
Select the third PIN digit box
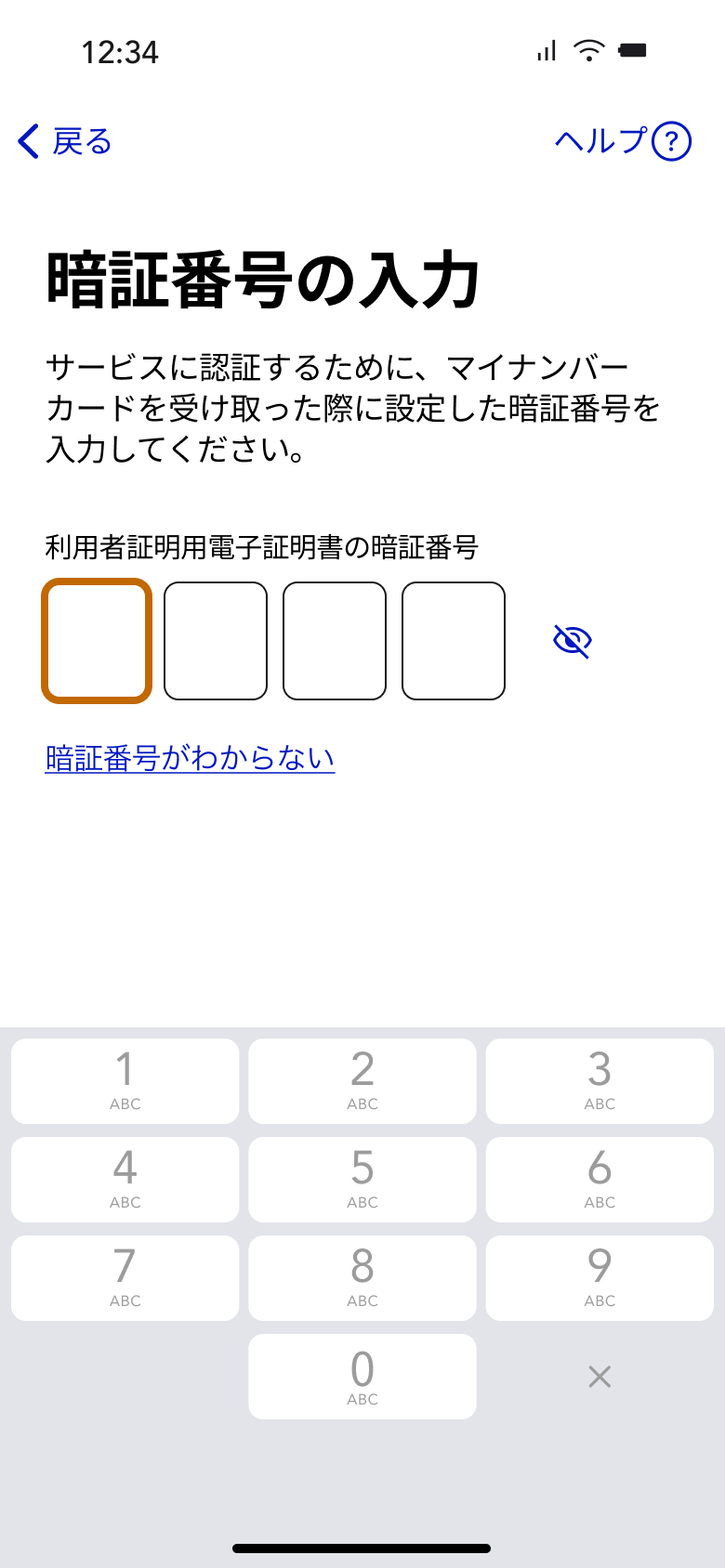(335, 641)
